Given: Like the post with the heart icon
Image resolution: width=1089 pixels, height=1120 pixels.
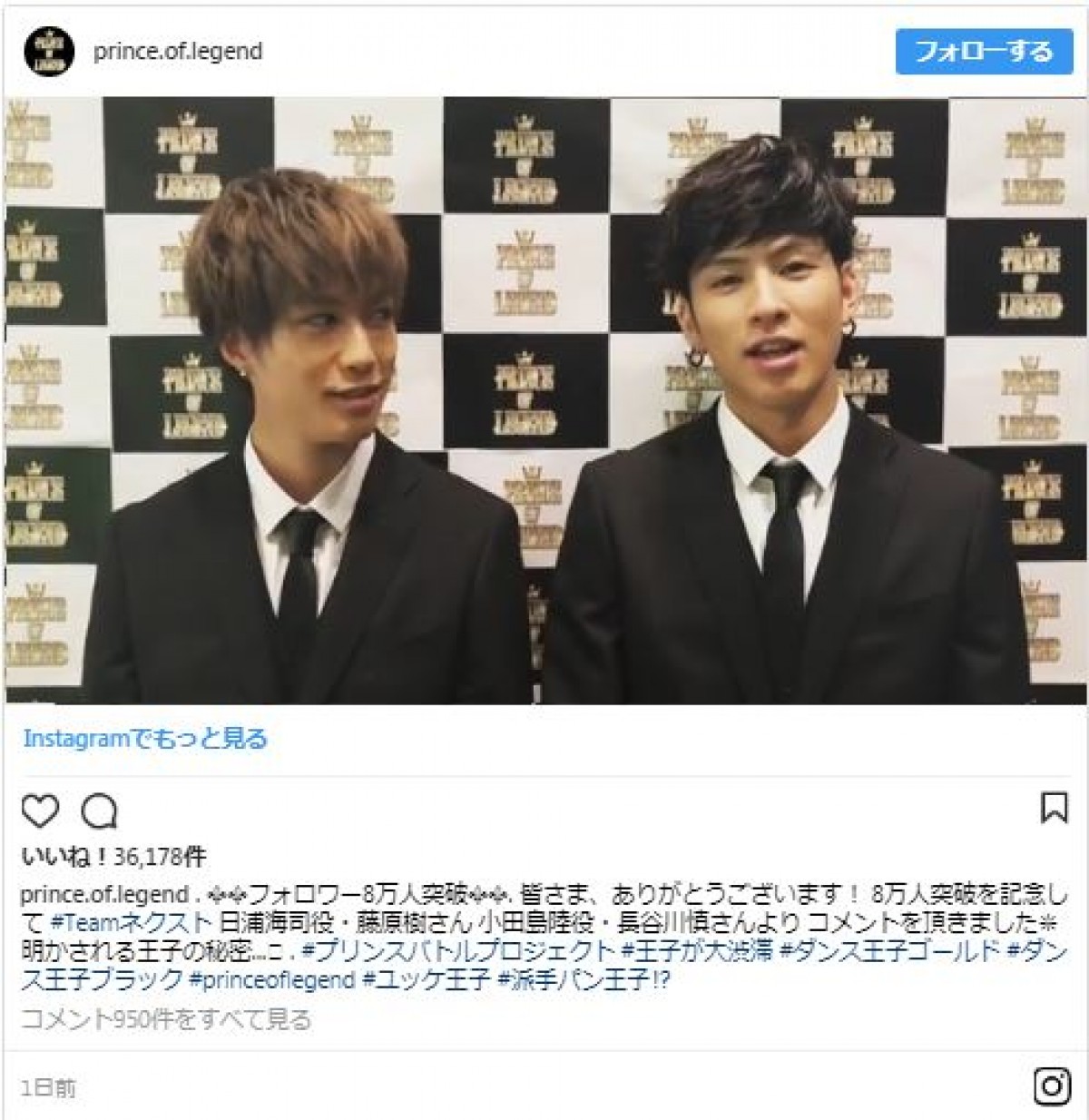Looking at the screenshot, I should click(x=40, y=811).
